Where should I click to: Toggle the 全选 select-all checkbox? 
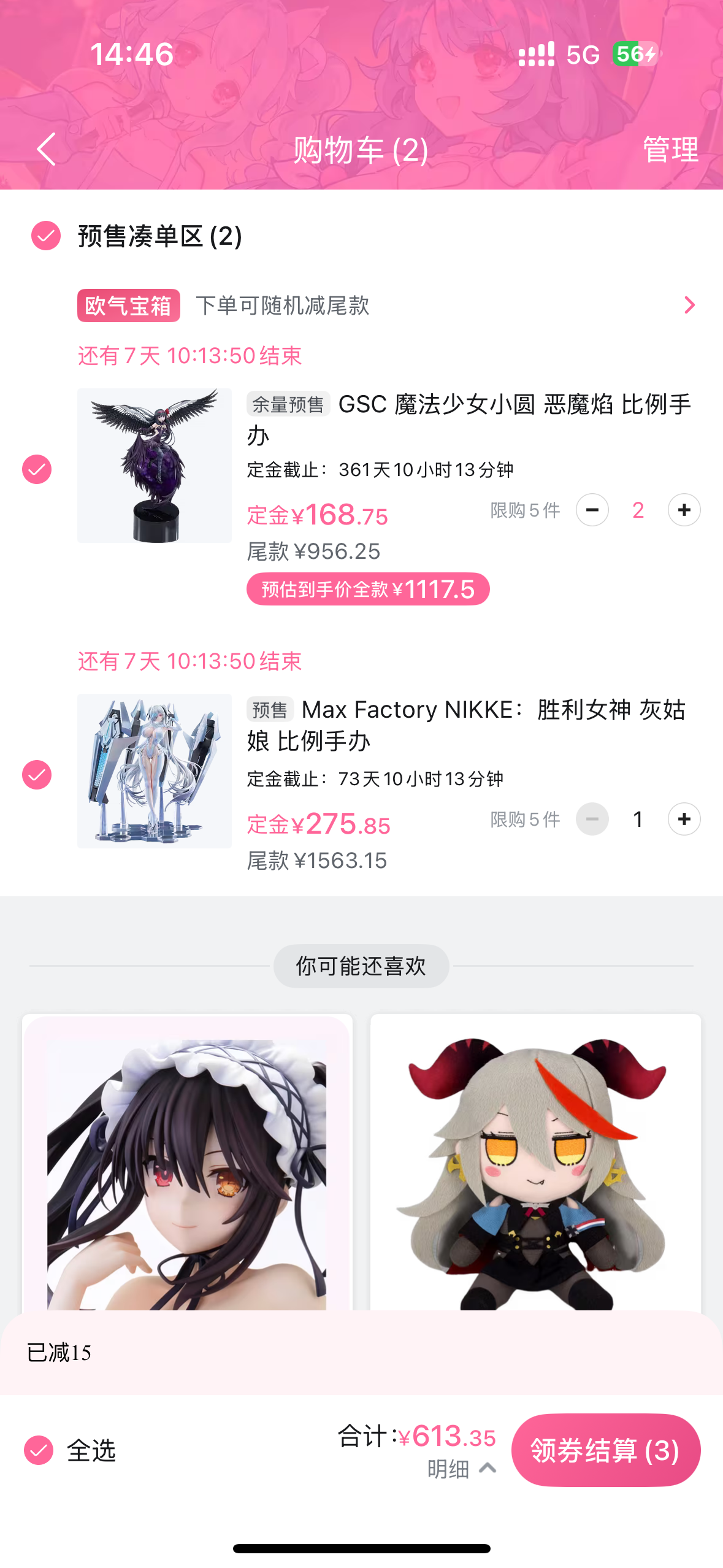pos(39,1450)
